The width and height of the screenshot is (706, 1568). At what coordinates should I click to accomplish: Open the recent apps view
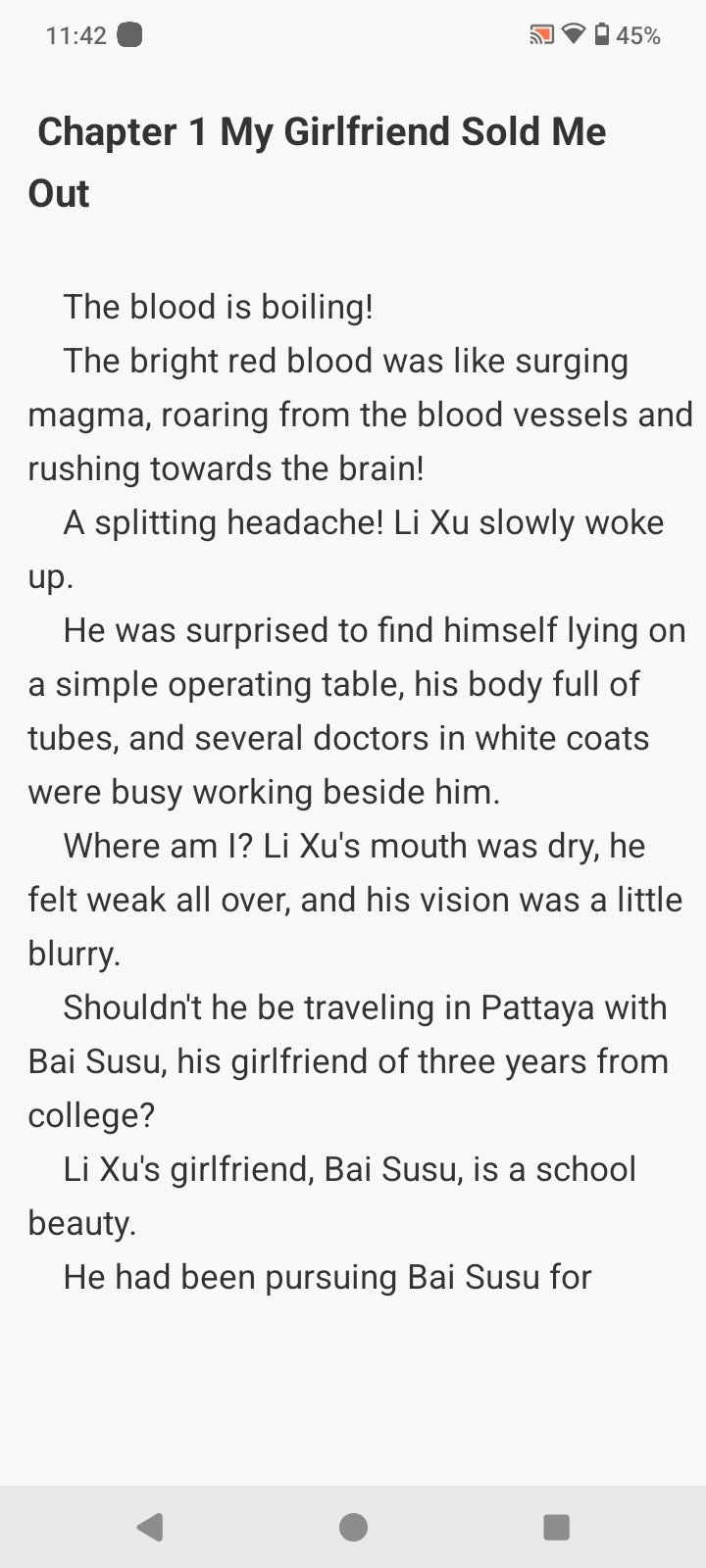tap(556, 1527)
